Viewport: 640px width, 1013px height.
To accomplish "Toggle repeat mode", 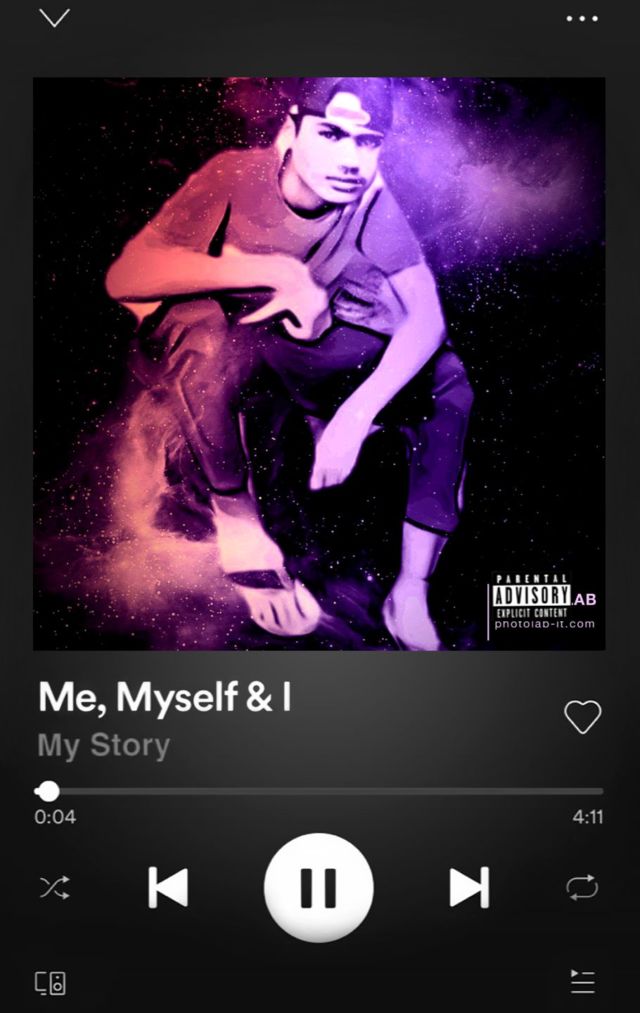I will click(x=582, y=887).
